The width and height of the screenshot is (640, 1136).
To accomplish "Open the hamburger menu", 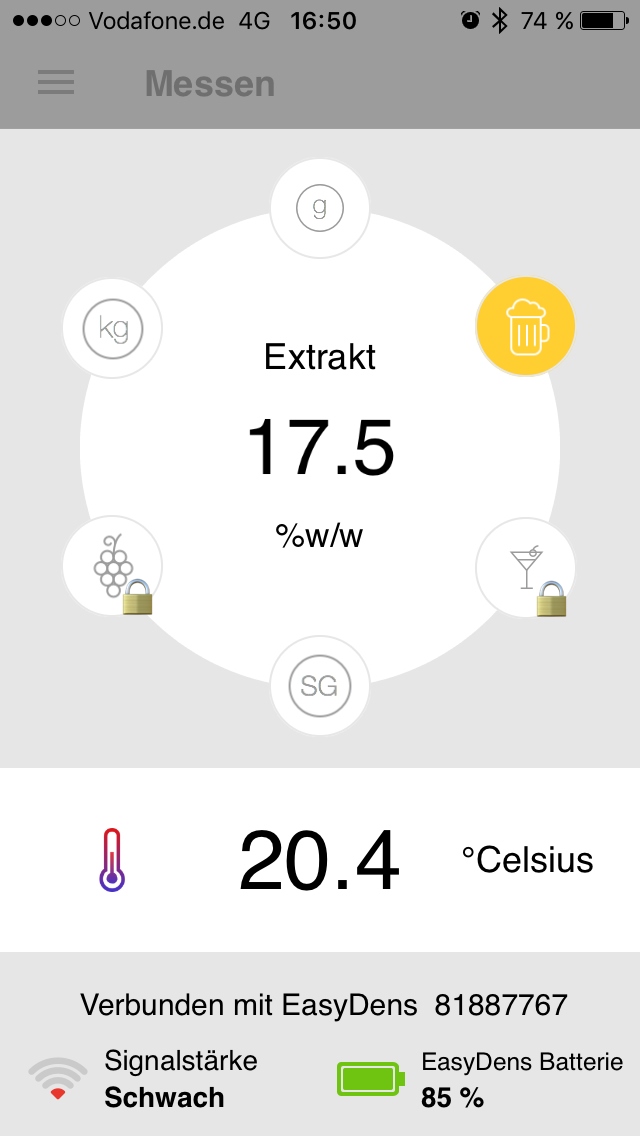I will click(x=56, y=83).
